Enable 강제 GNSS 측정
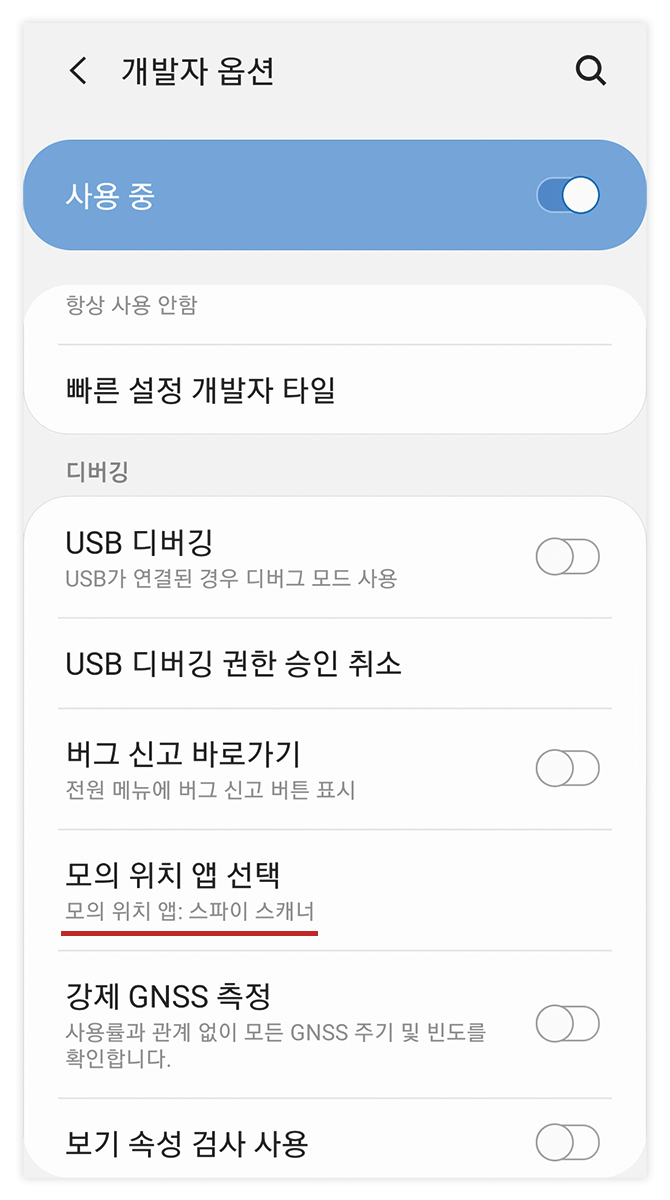Screen dimensions: 670x1200 [x=568, y=1024]
